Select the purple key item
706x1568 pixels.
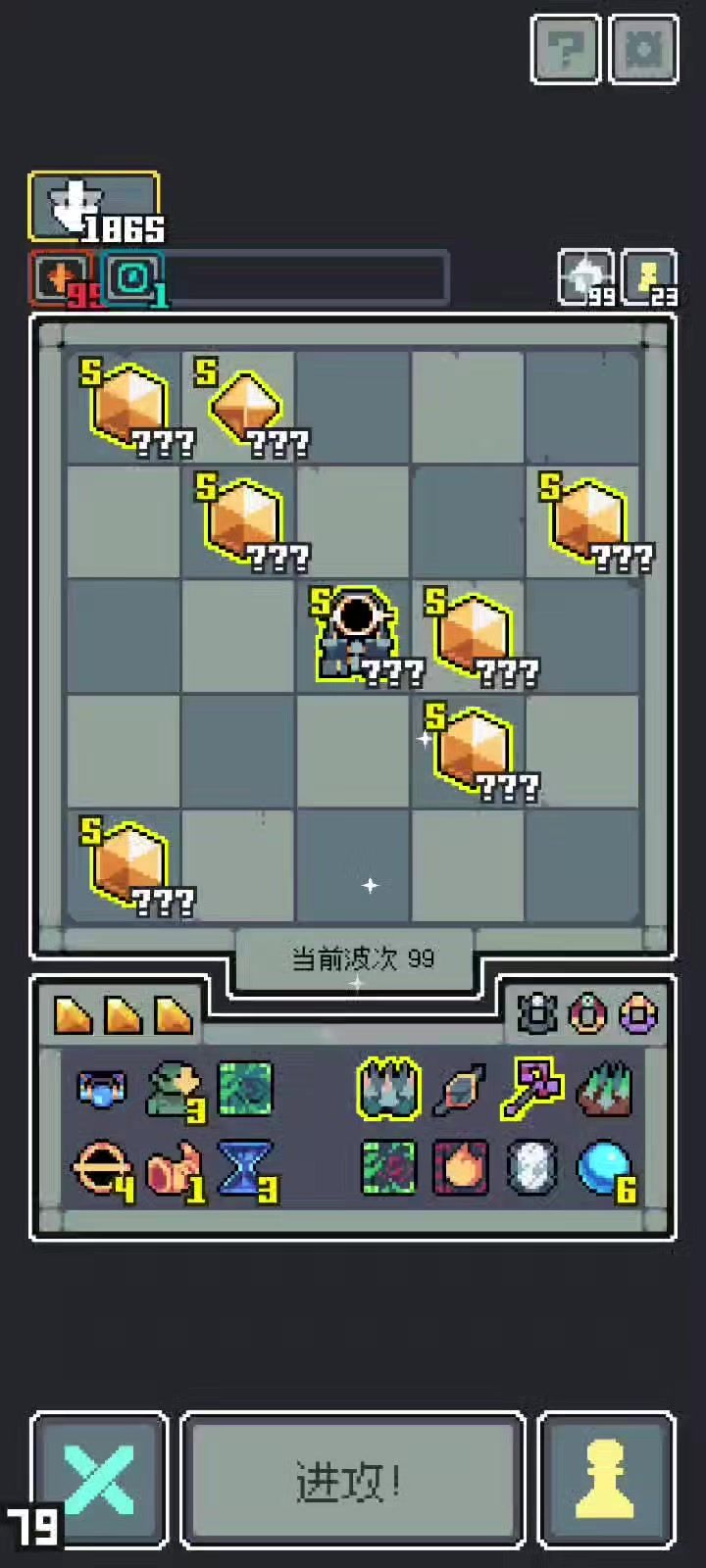tap(533, 1088)
